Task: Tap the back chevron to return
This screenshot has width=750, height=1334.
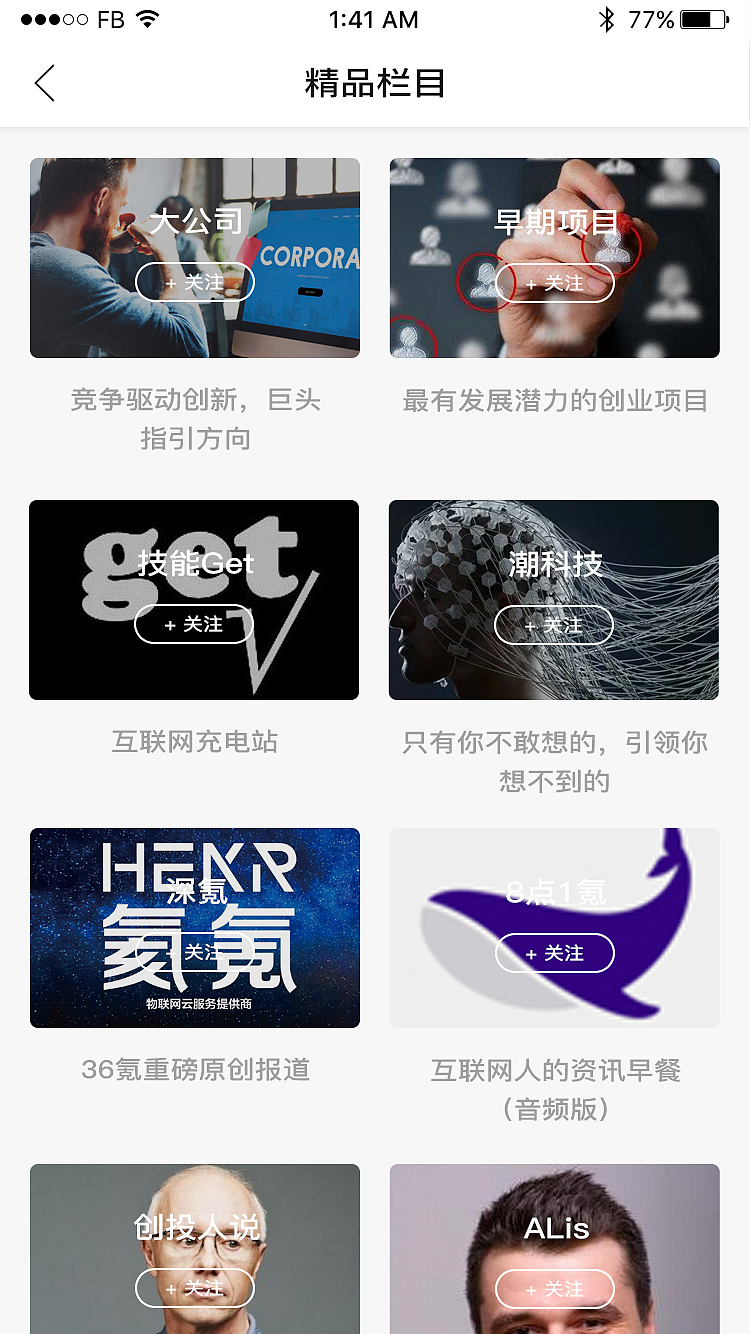Action: (44, 84)
